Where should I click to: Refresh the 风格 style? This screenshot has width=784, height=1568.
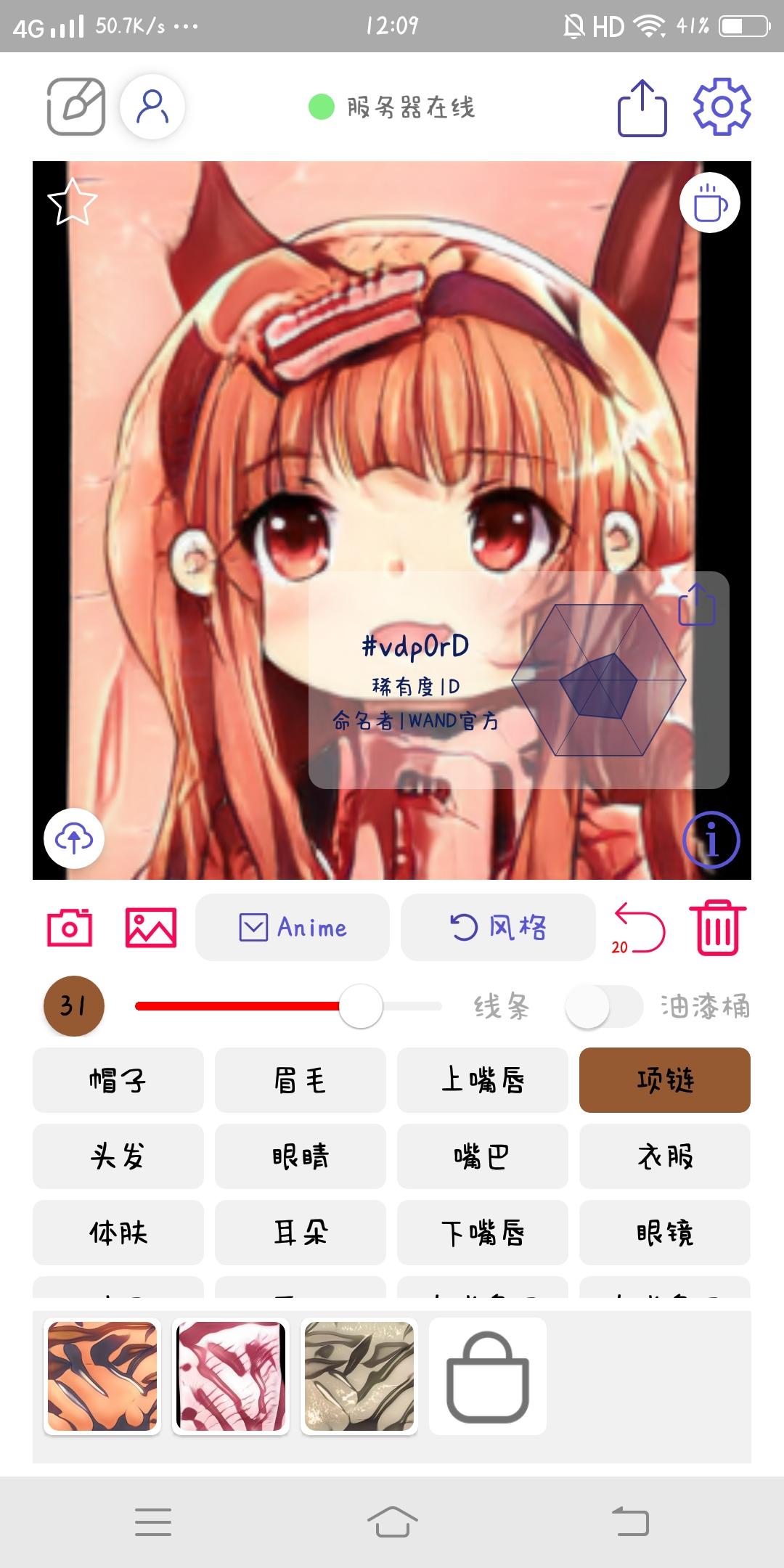point(498,928)
